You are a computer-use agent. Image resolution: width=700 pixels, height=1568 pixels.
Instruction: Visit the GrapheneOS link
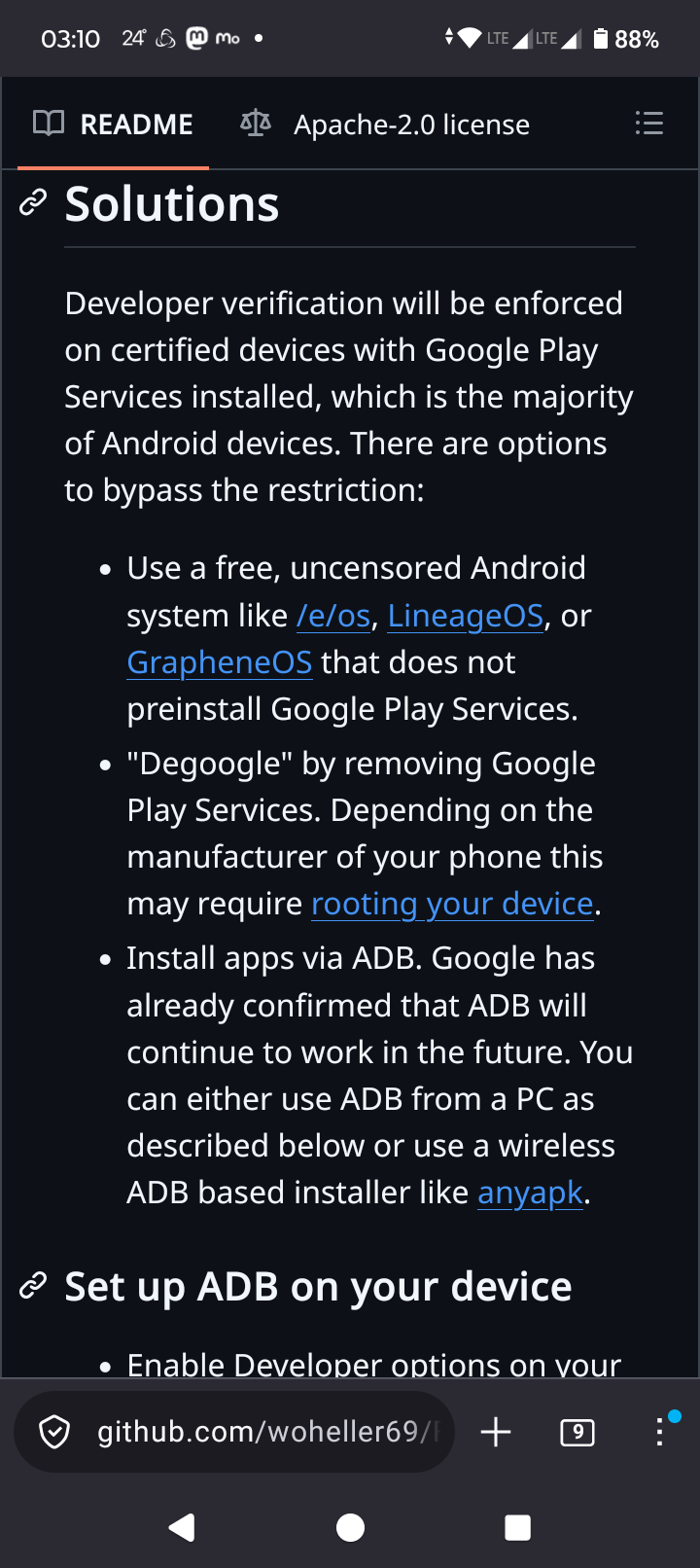pyautogui.click(x=219, y=662)
